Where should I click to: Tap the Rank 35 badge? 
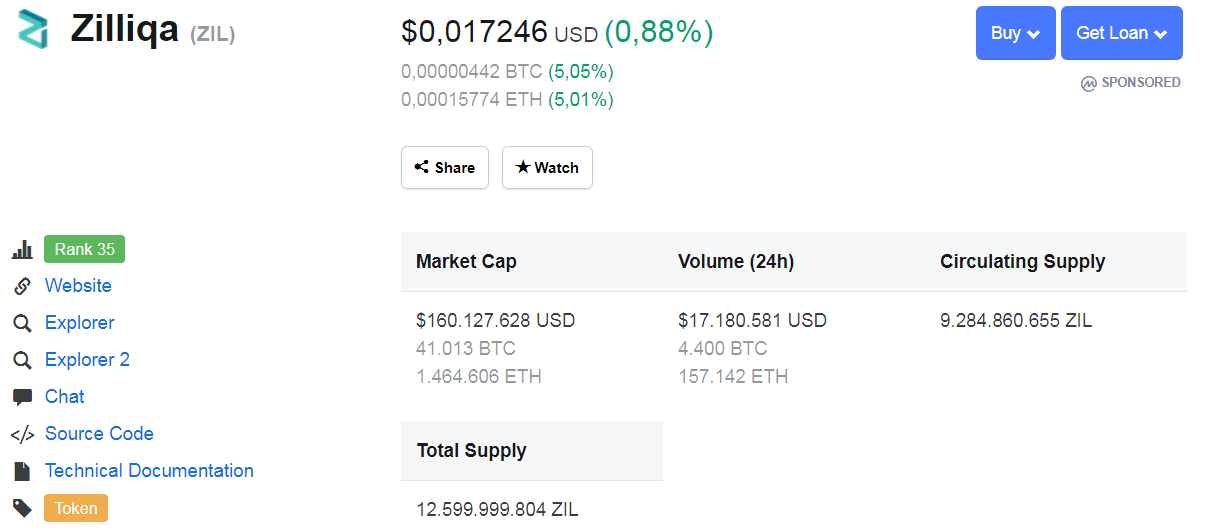tap(84, 250)
